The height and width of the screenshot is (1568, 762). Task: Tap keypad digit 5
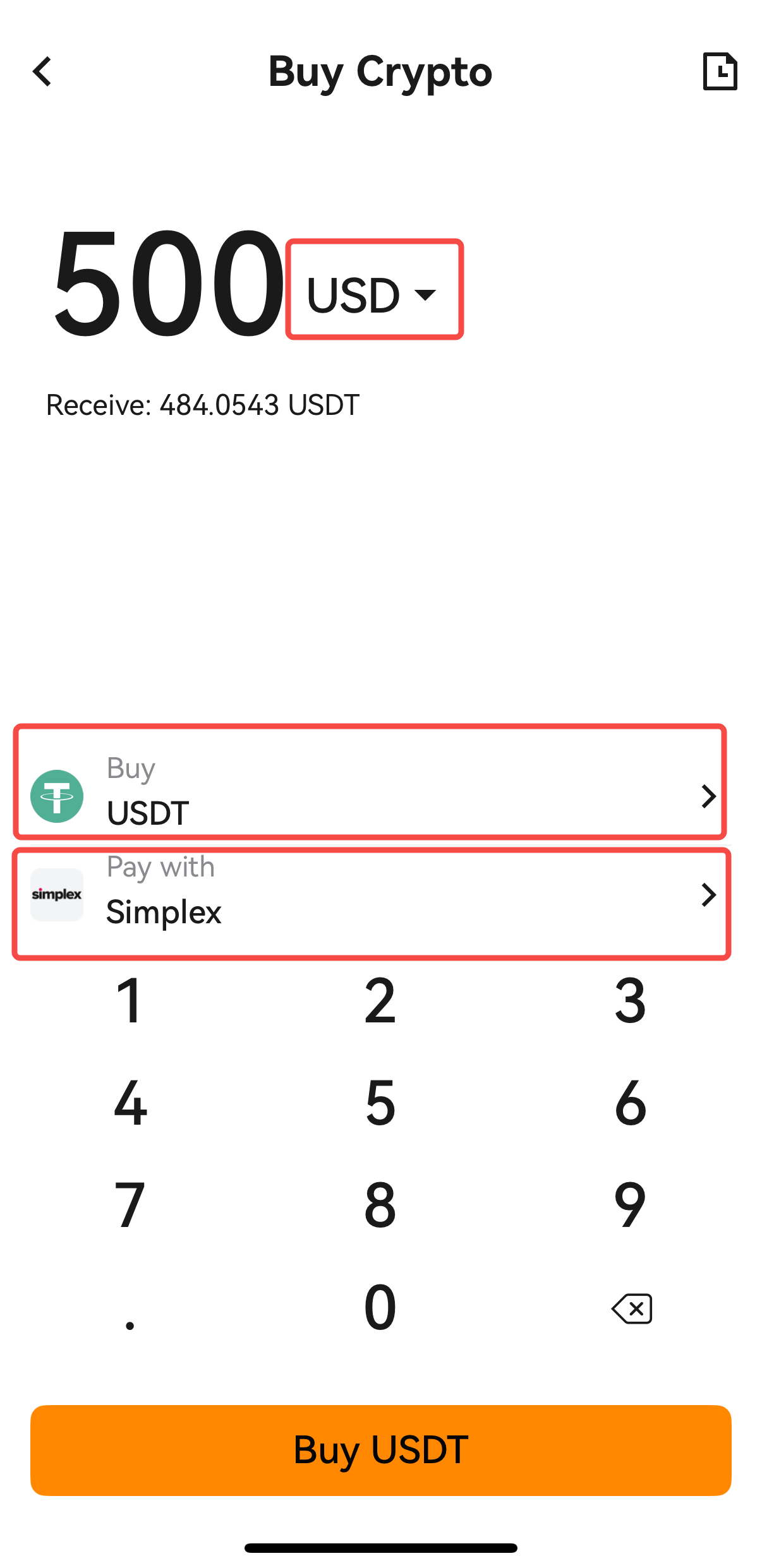pyautogui.click(x=380, y=1102)
